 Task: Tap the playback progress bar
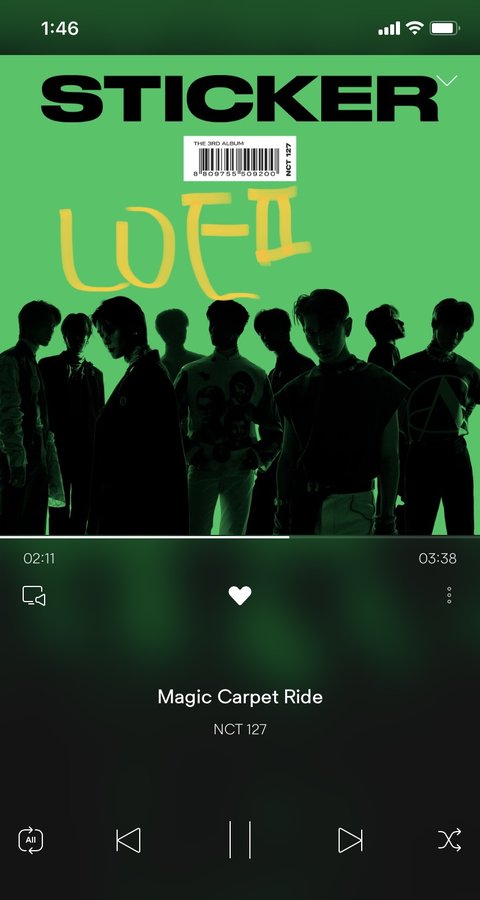(240, 537)
